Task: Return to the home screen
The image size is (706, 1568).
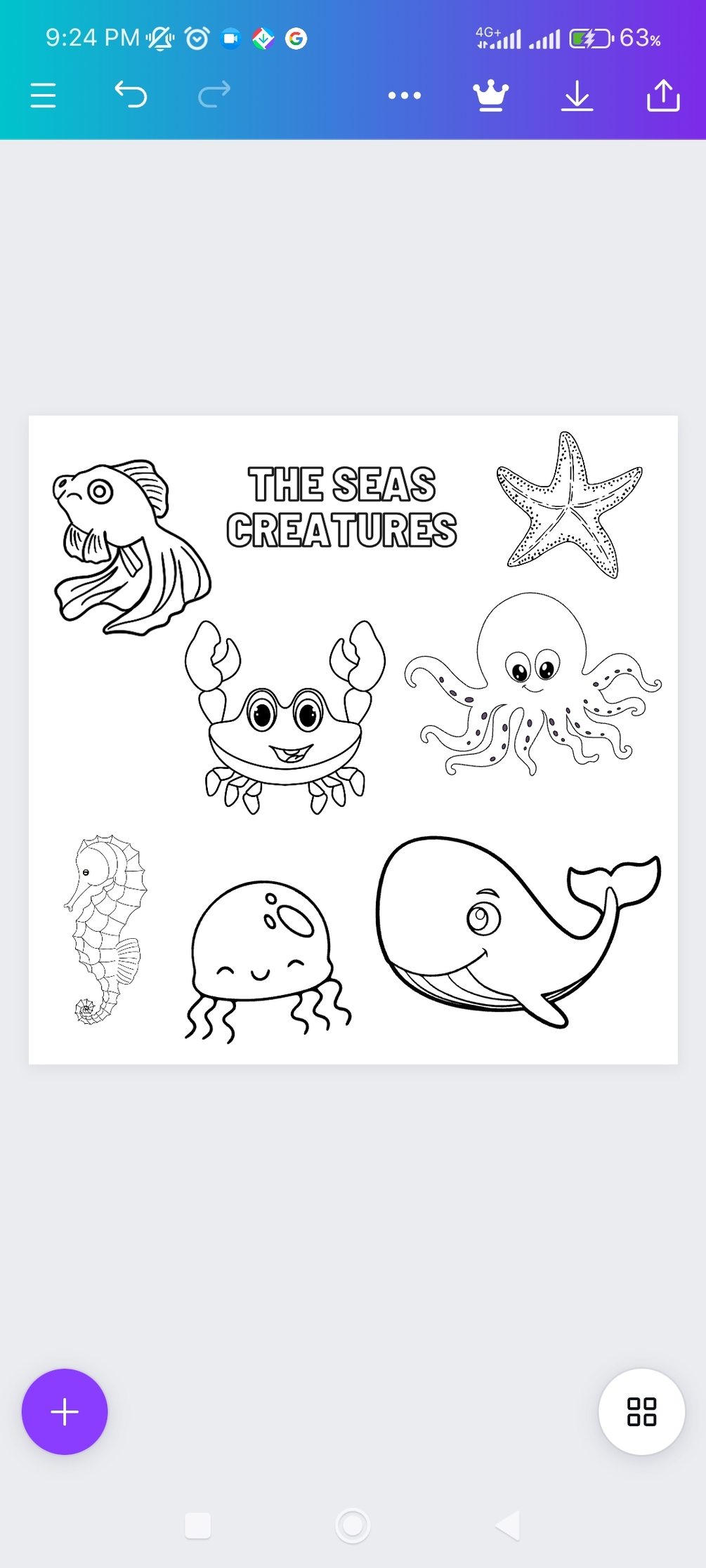Action: tap(353, 1525)
